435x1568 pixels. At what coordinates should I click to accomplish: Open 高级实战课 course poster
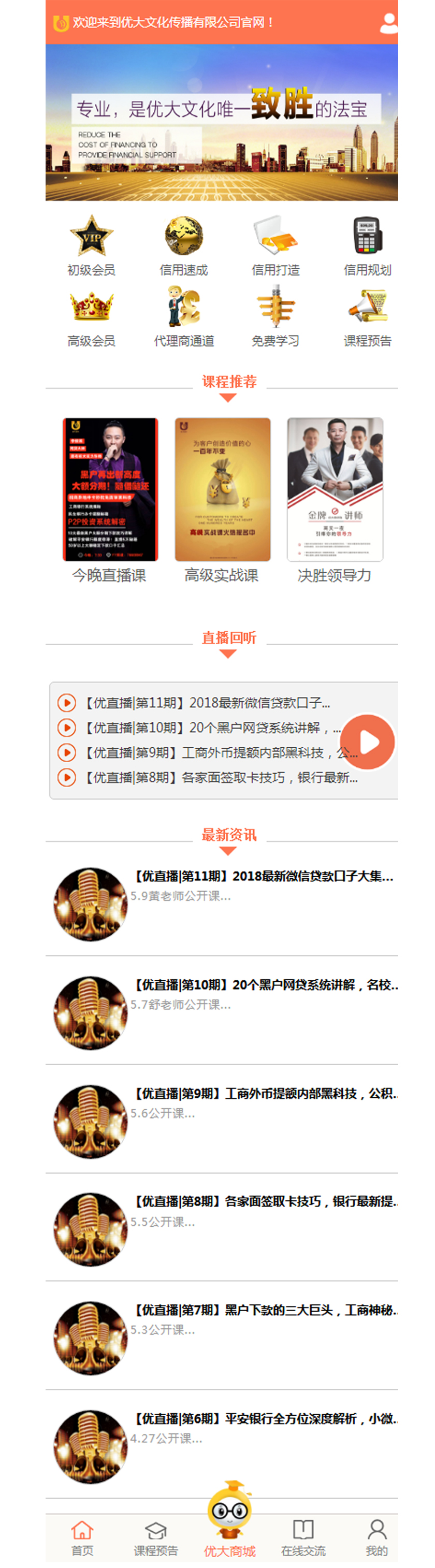[222, 489]
